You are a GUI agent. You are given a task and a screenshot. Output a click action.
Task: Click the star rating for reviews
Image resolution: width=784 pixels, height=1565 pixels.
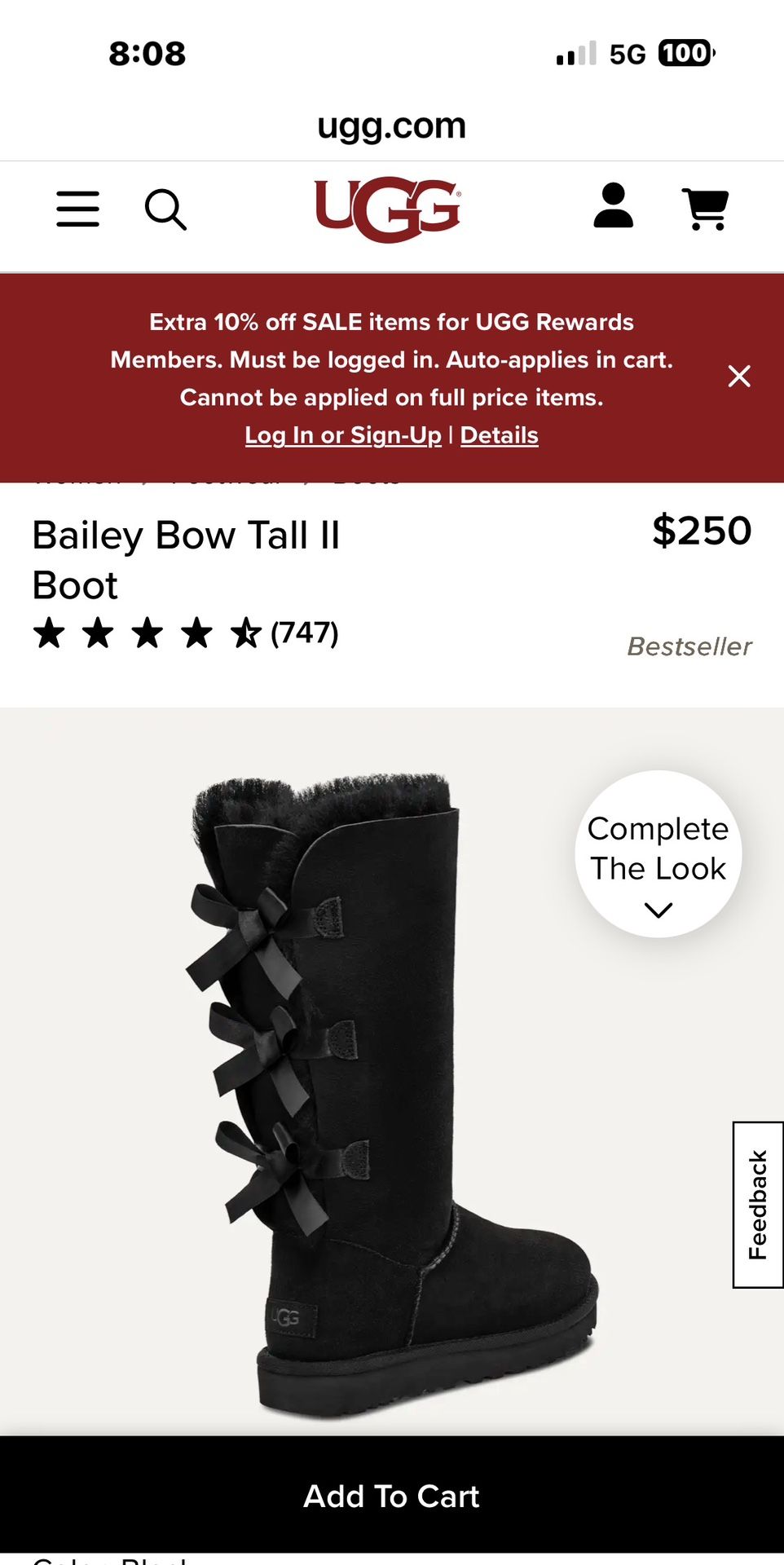[145, 632]
